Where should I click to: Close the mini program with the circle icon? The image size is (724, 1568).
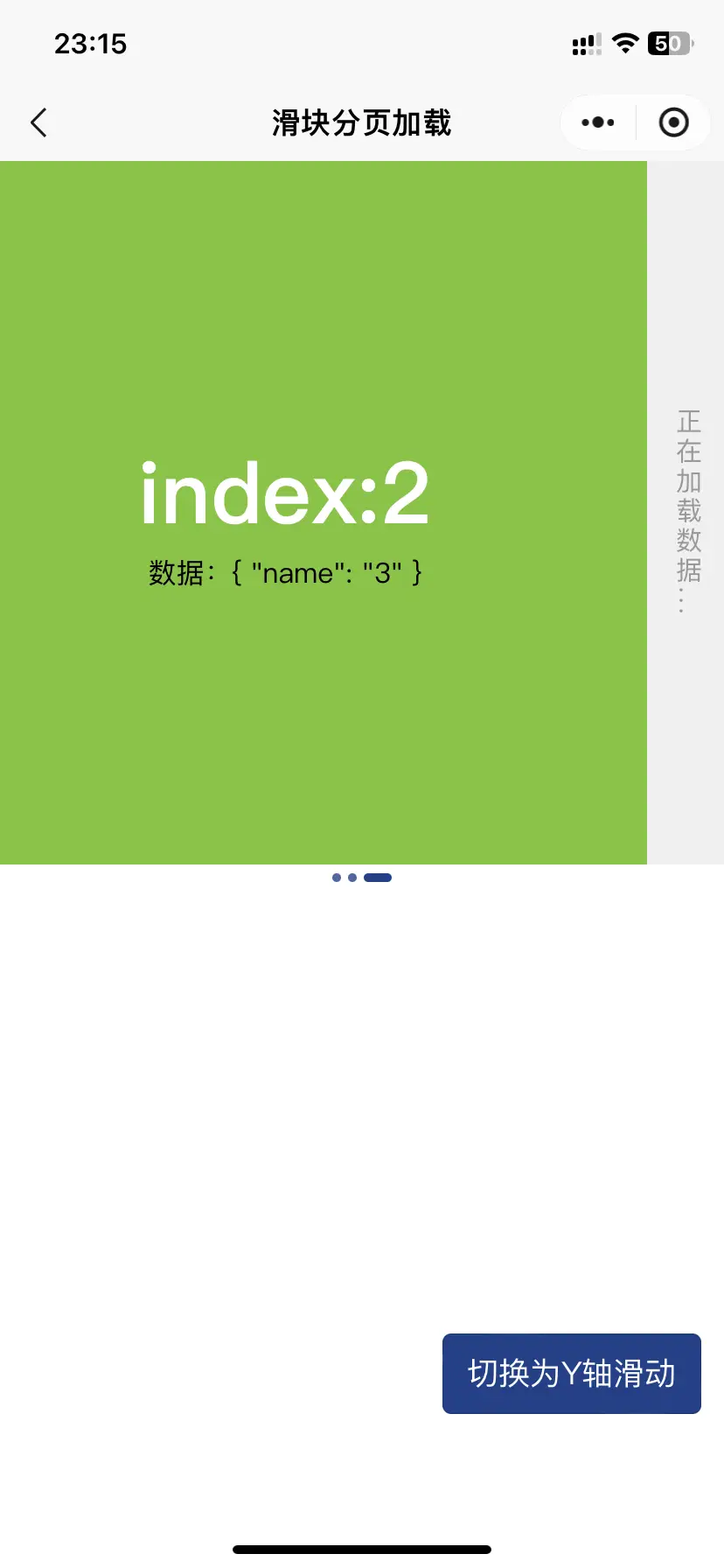tap(673, 122)
